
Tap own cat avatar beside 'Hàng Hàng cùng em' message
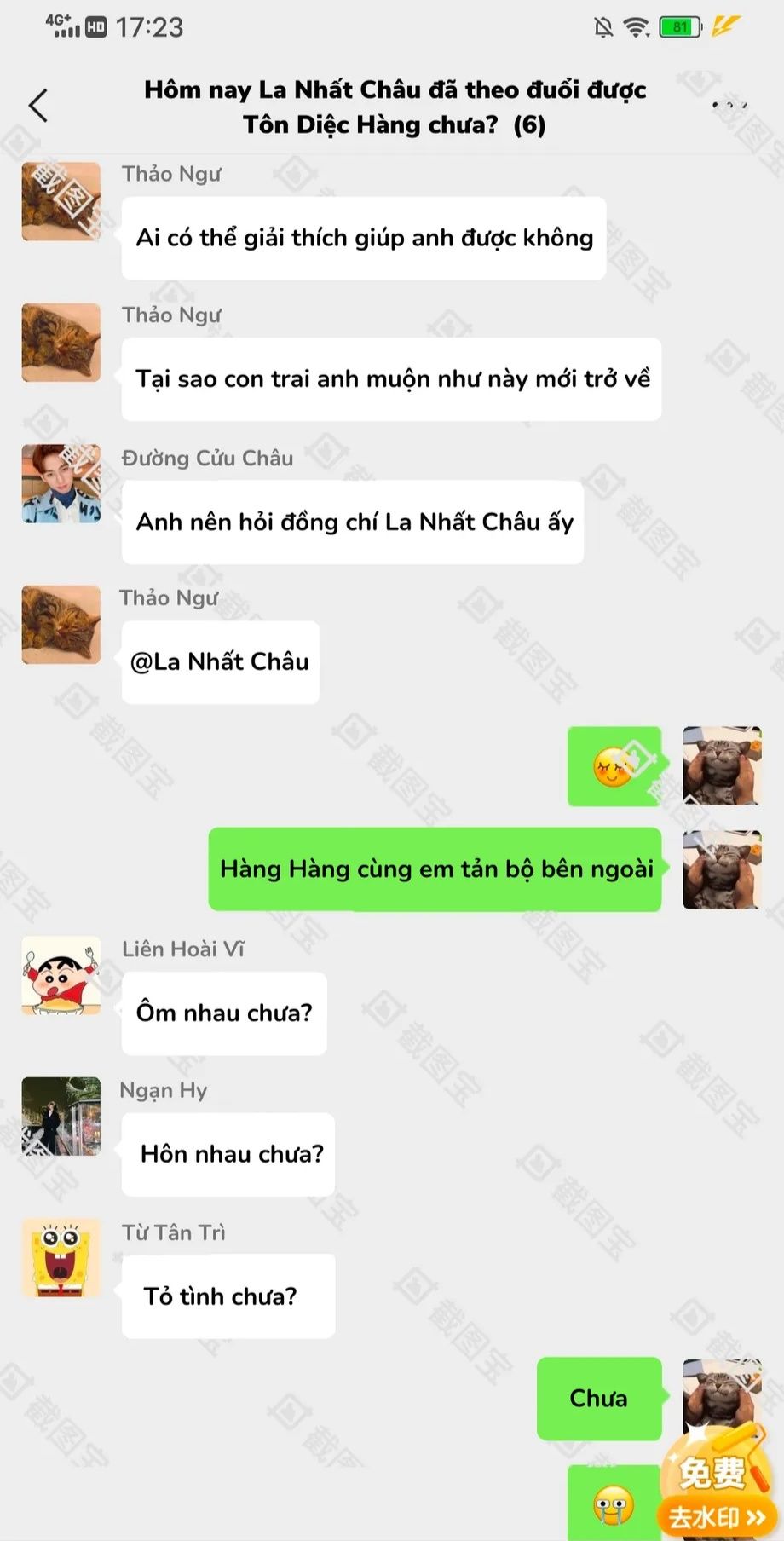click(x=722, y=869)
